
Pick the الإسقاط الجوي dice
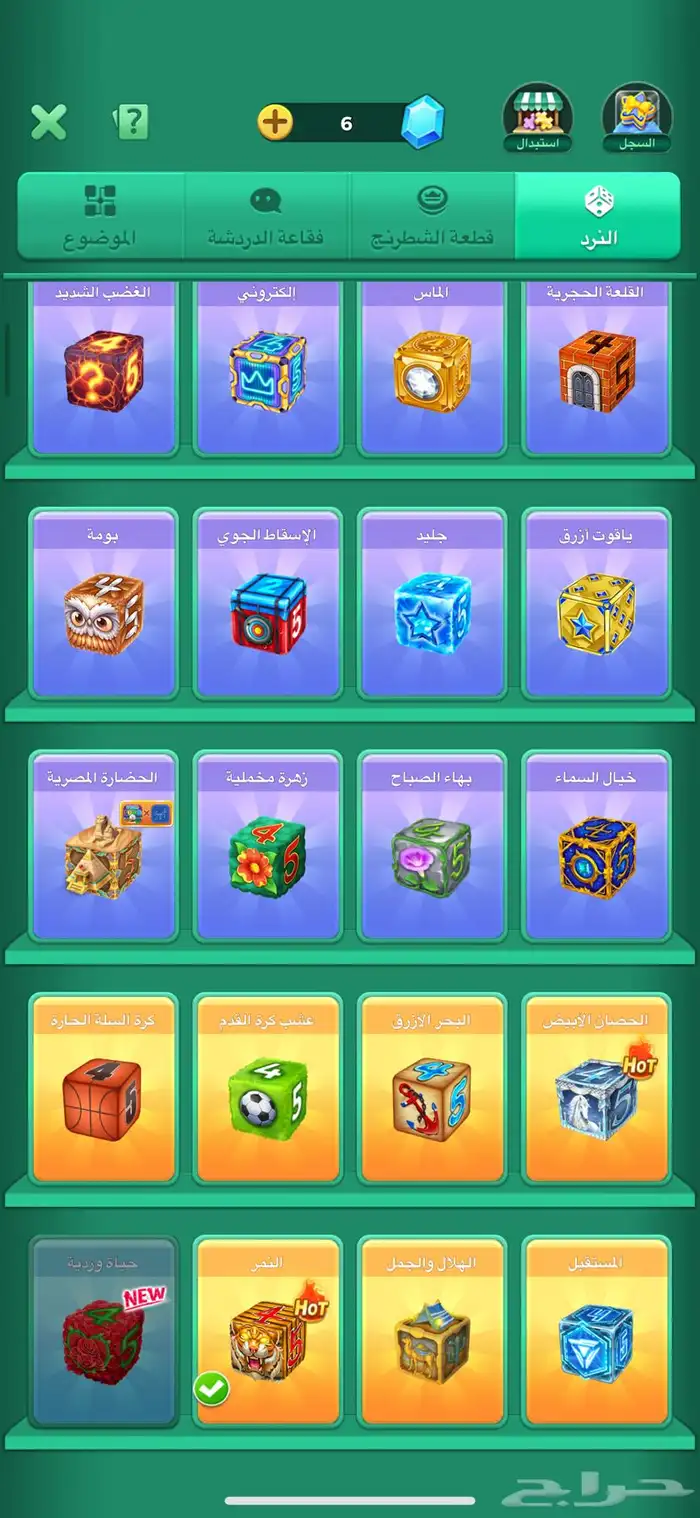click(x=267, y=610)
